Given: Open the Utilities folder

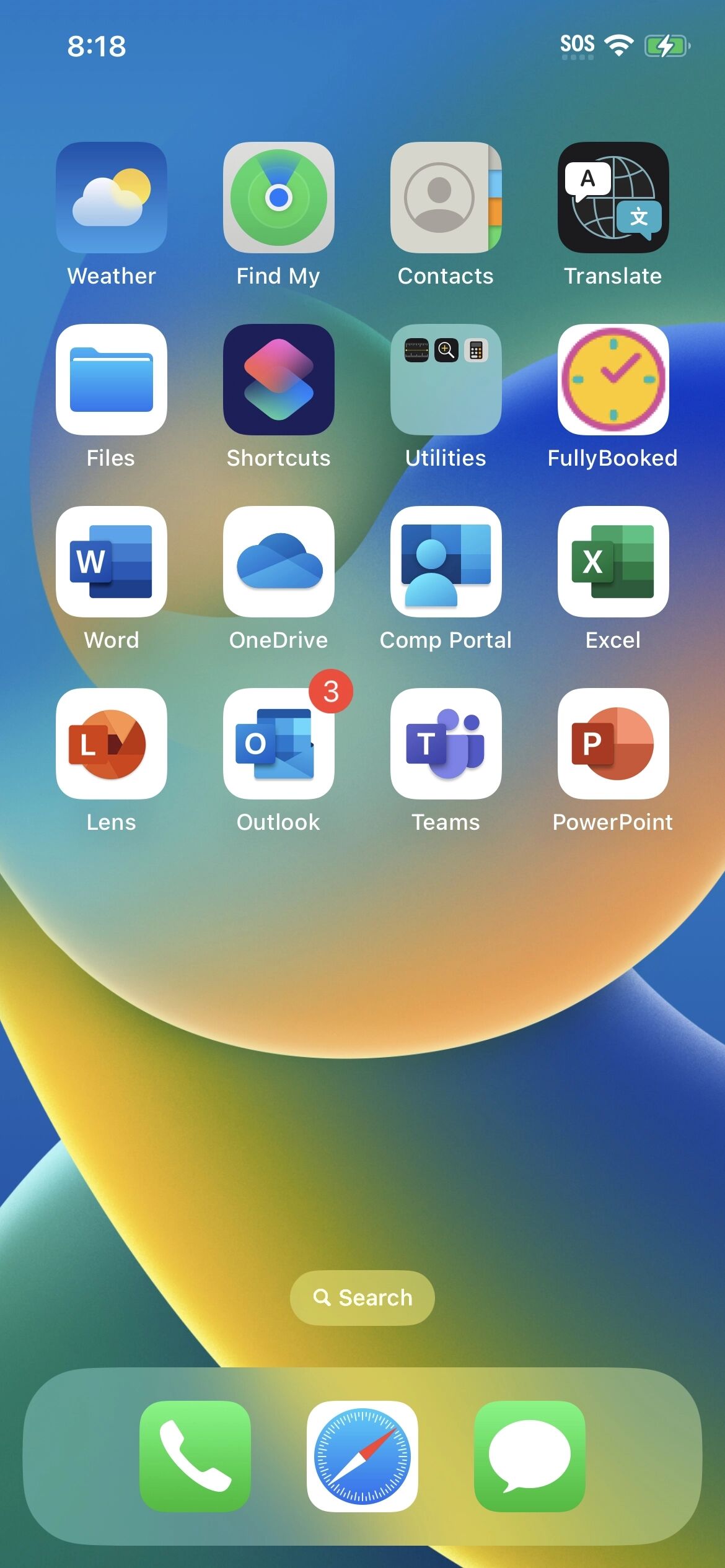Looking at the screenshot, I should (x=446, y=380).
